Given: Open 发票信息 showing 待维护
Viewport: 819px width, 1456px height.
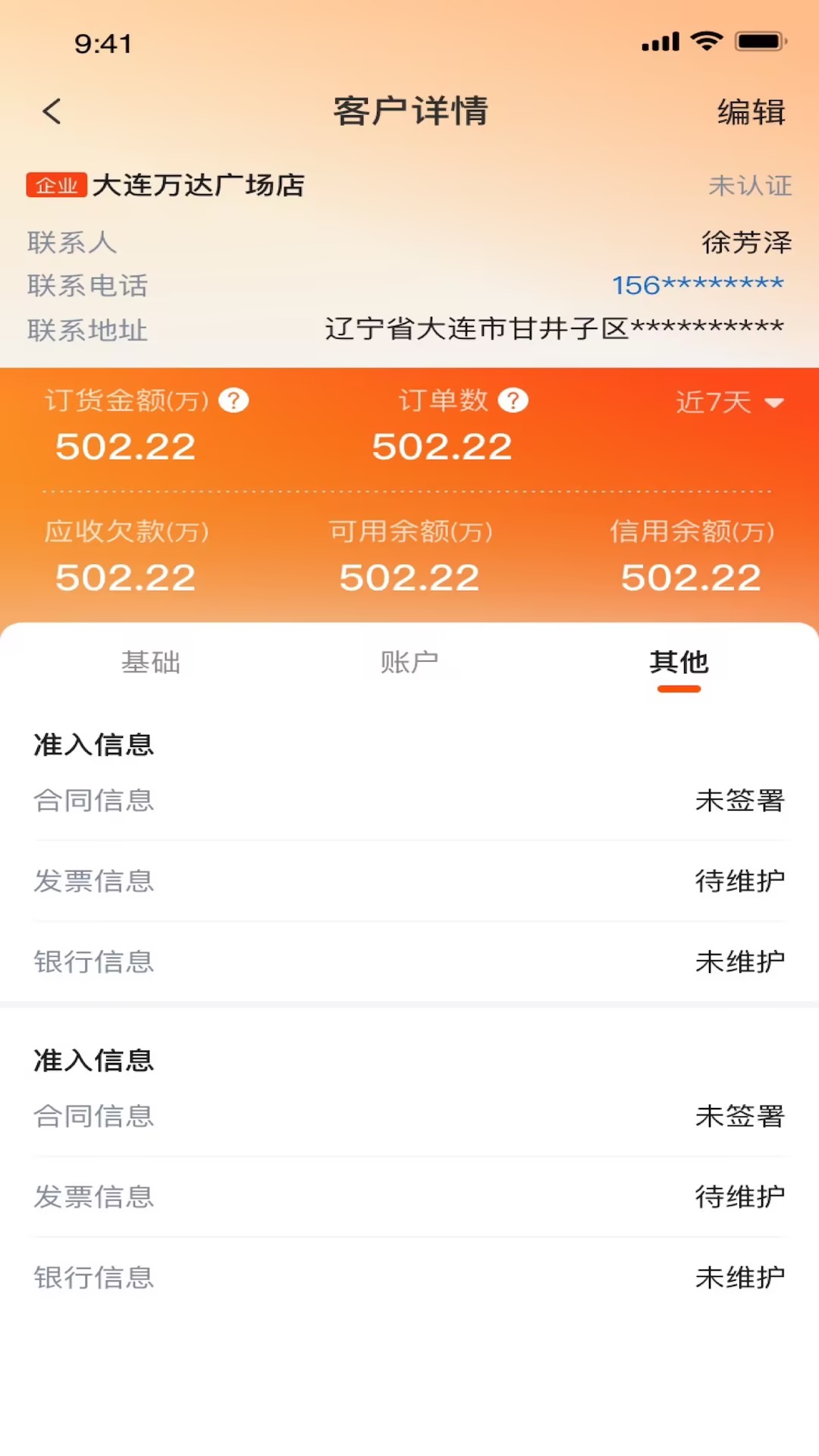Looking at the screenshot, I should point(409,882).
